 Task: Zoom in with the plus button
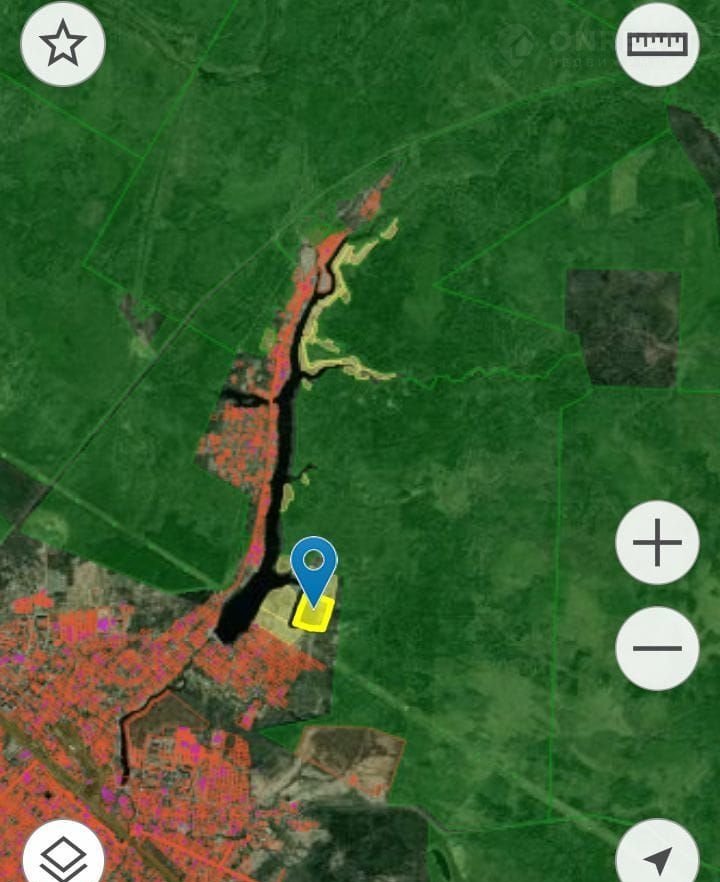pyautogui.click(x=657, y=544)
